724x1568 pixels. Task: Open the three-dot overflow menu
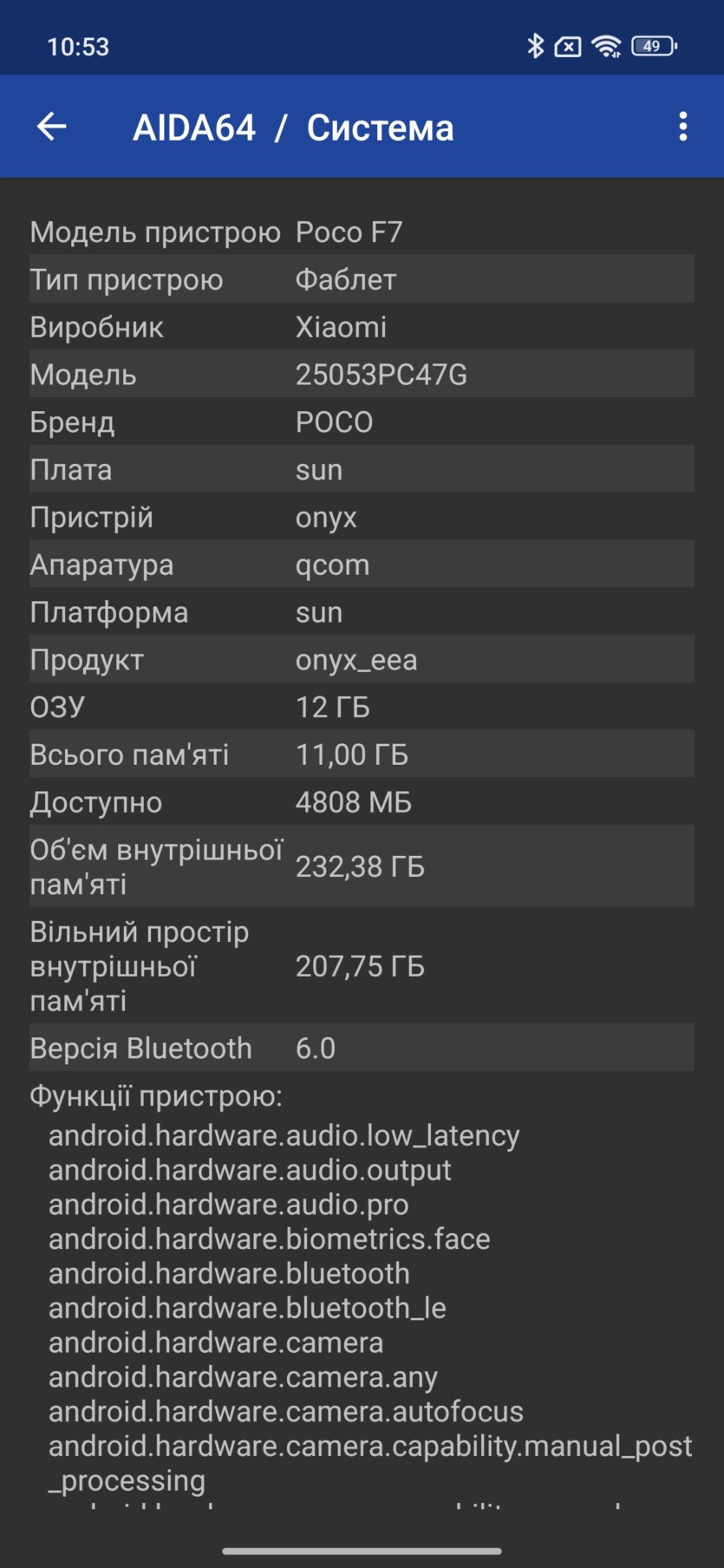(x=683, y=127)
